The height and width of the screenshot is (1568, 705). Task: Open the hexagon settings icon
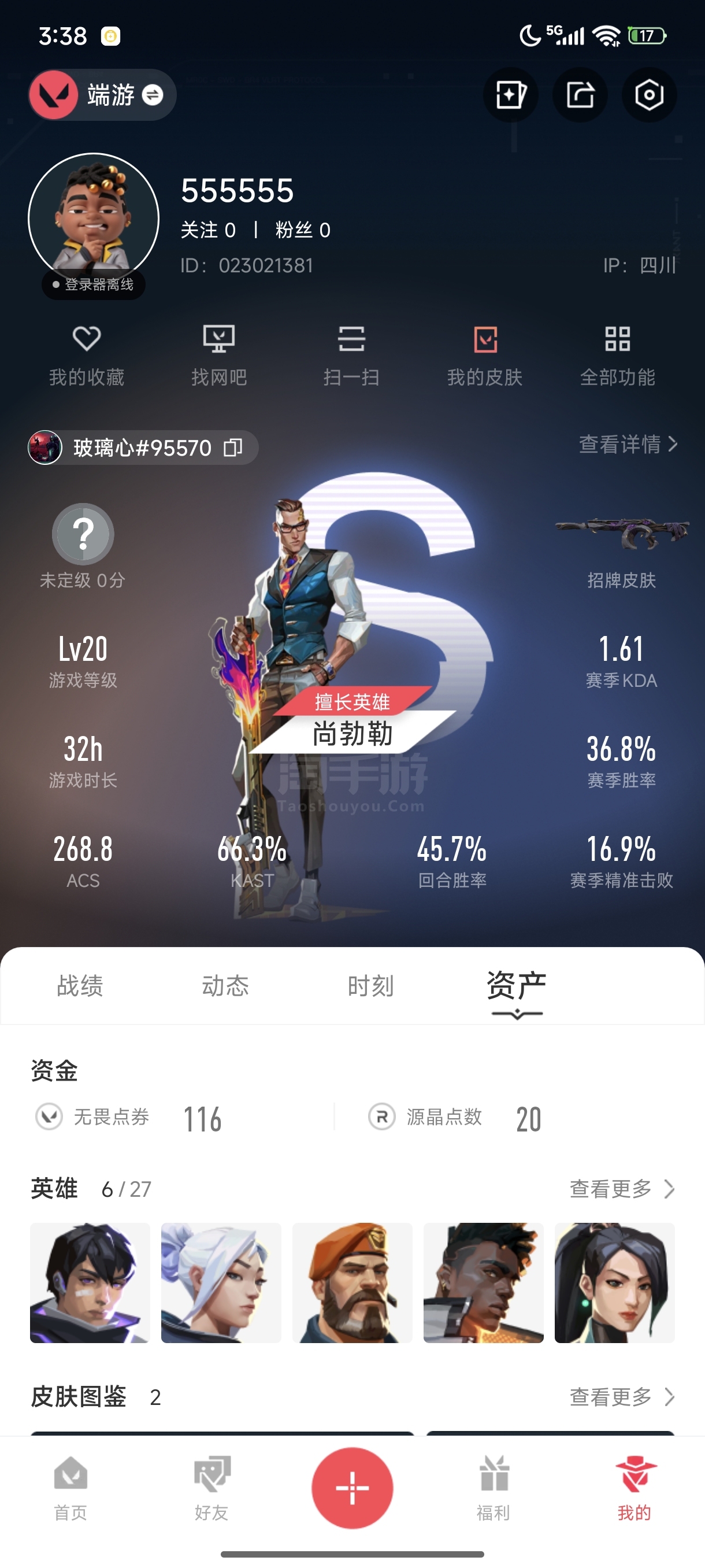(x=649, y=95)
